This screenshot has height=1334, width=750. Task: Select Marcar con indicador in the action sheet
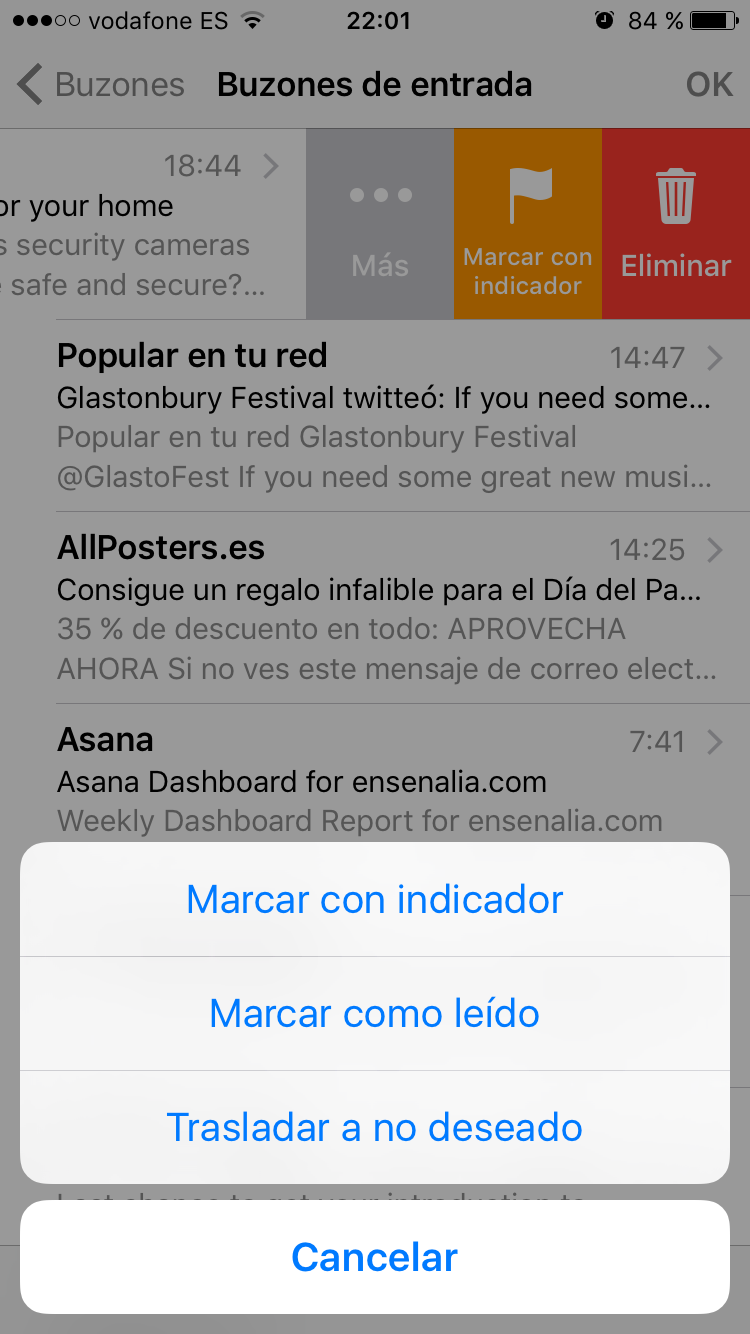[374, 900]
